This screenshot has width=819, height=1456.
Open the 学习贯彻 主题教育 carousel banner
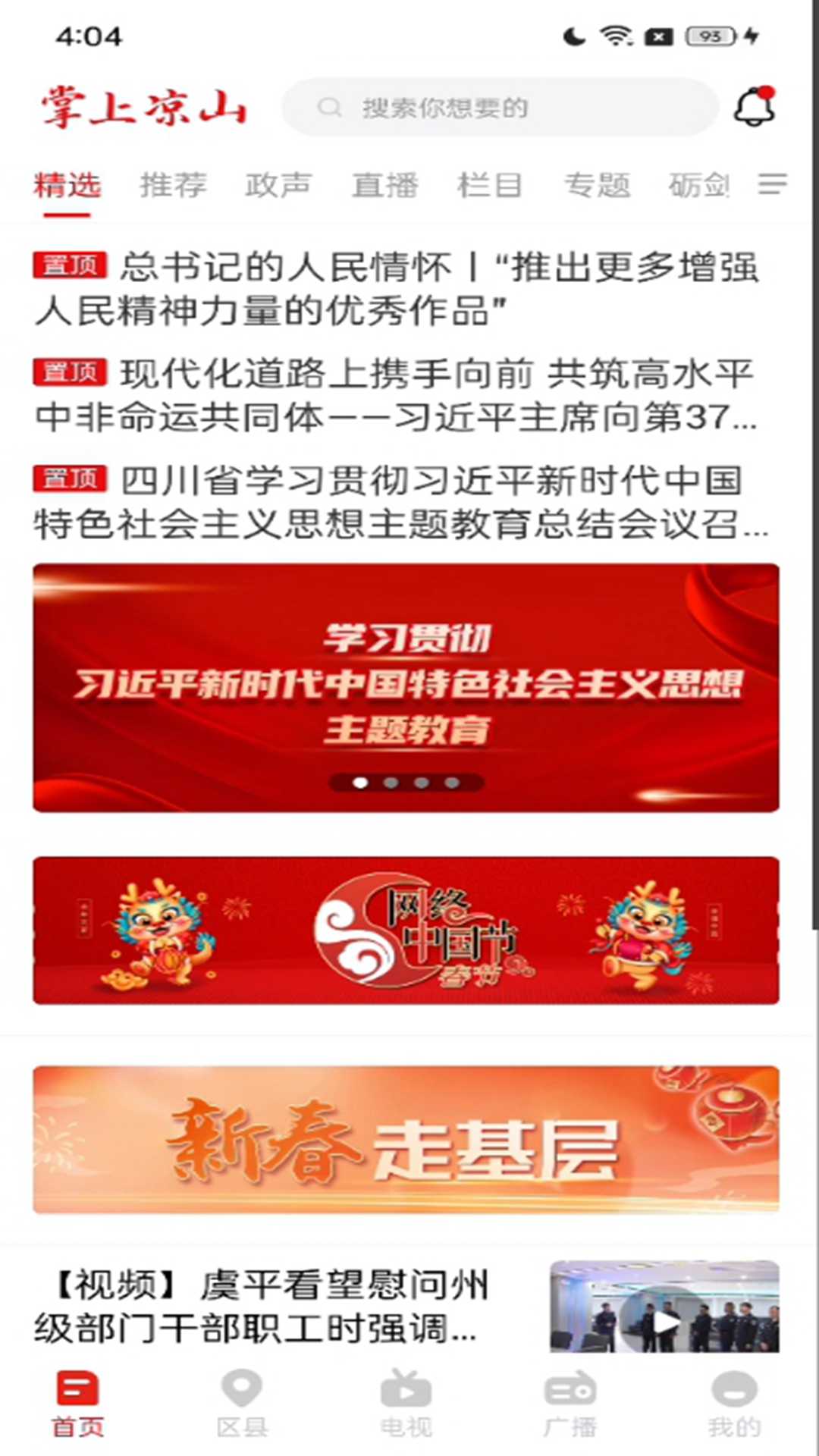click(406, 686)
